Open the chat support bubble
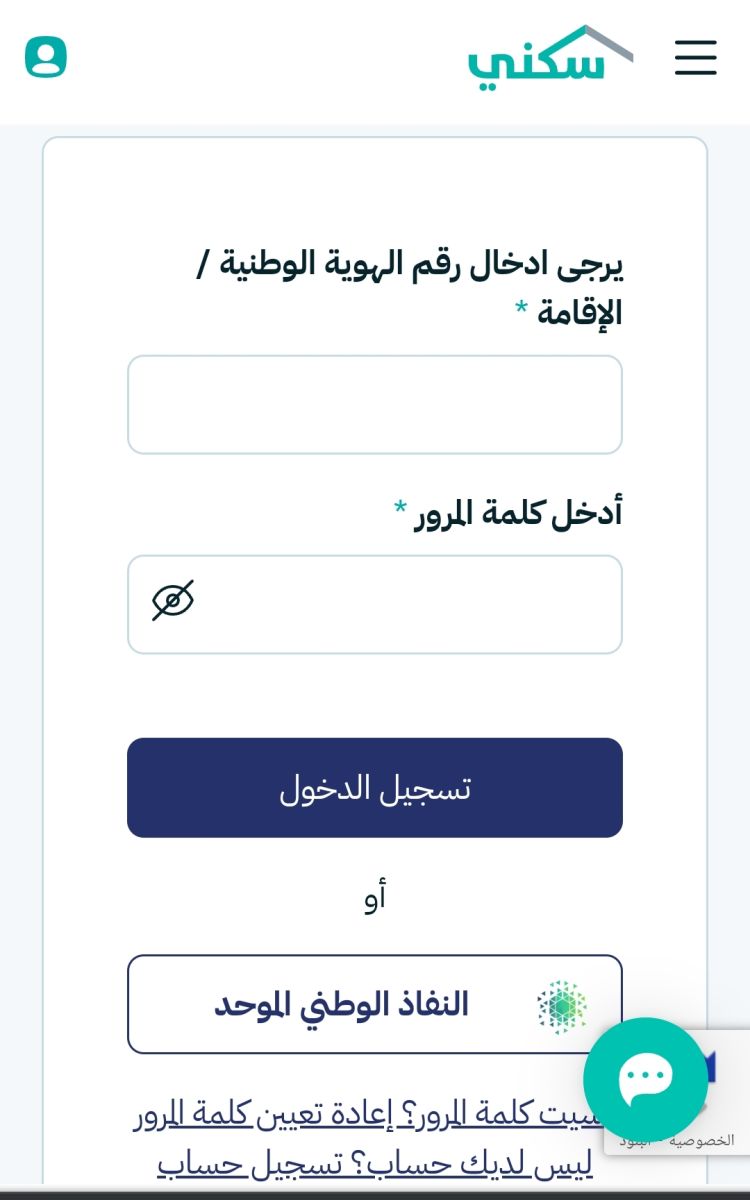 pos(645,1079)
